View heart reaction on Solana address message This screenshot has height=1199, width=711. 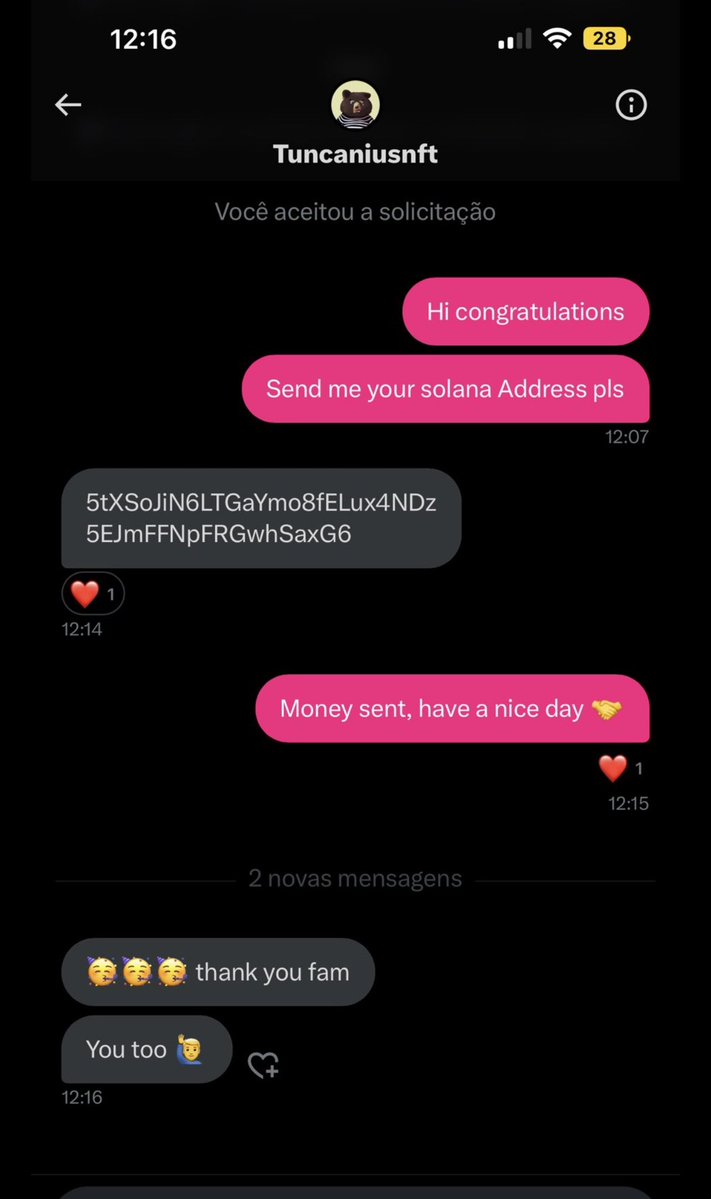point(93,595)
